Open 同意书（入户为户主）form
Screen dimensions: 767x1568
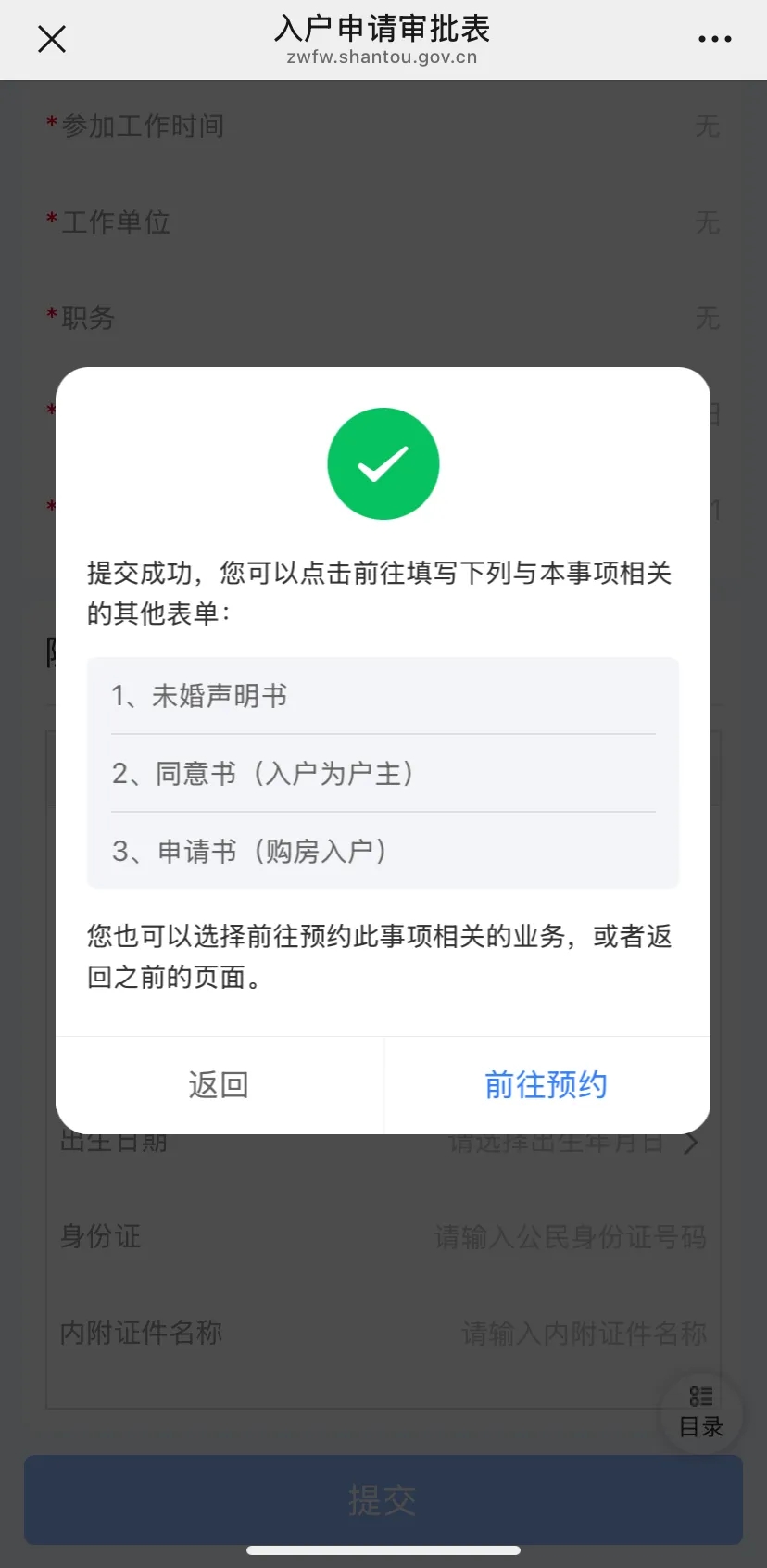click(x=383, y=773)
